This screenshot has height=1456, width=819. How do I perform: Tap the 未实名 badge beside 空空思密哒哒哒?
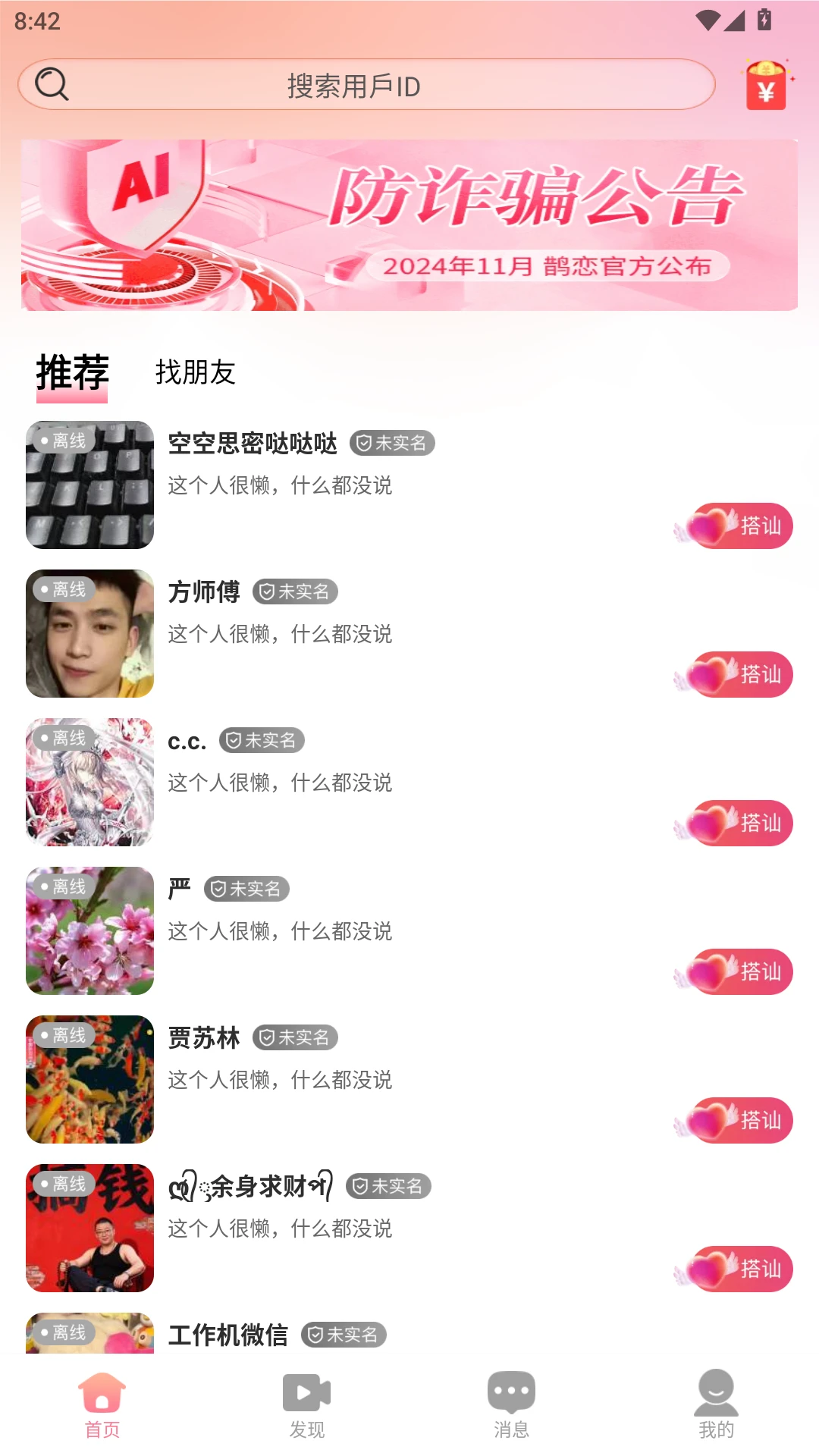(x=393, y=444)
